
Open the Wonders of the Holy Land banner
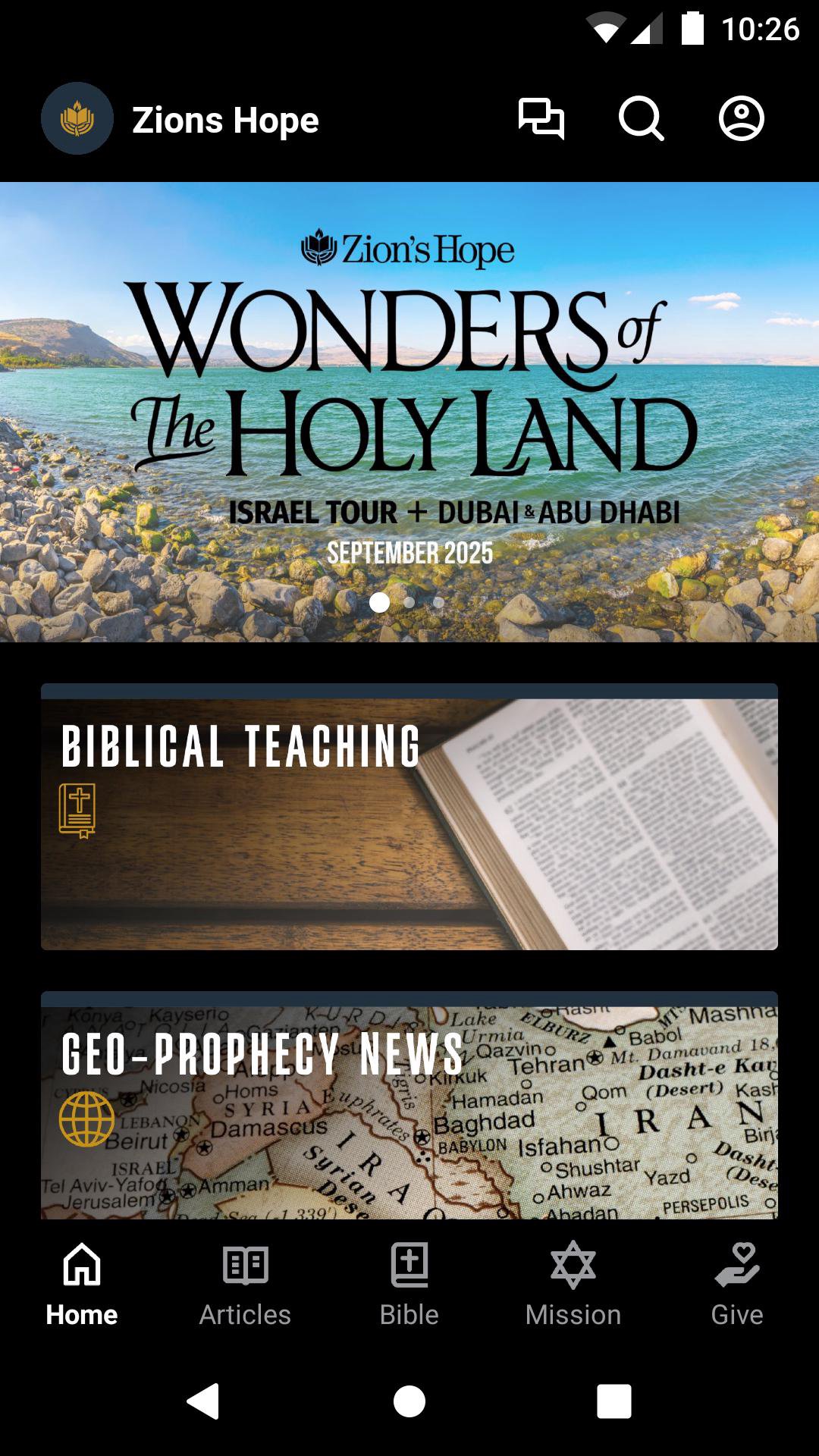point(409,412)
